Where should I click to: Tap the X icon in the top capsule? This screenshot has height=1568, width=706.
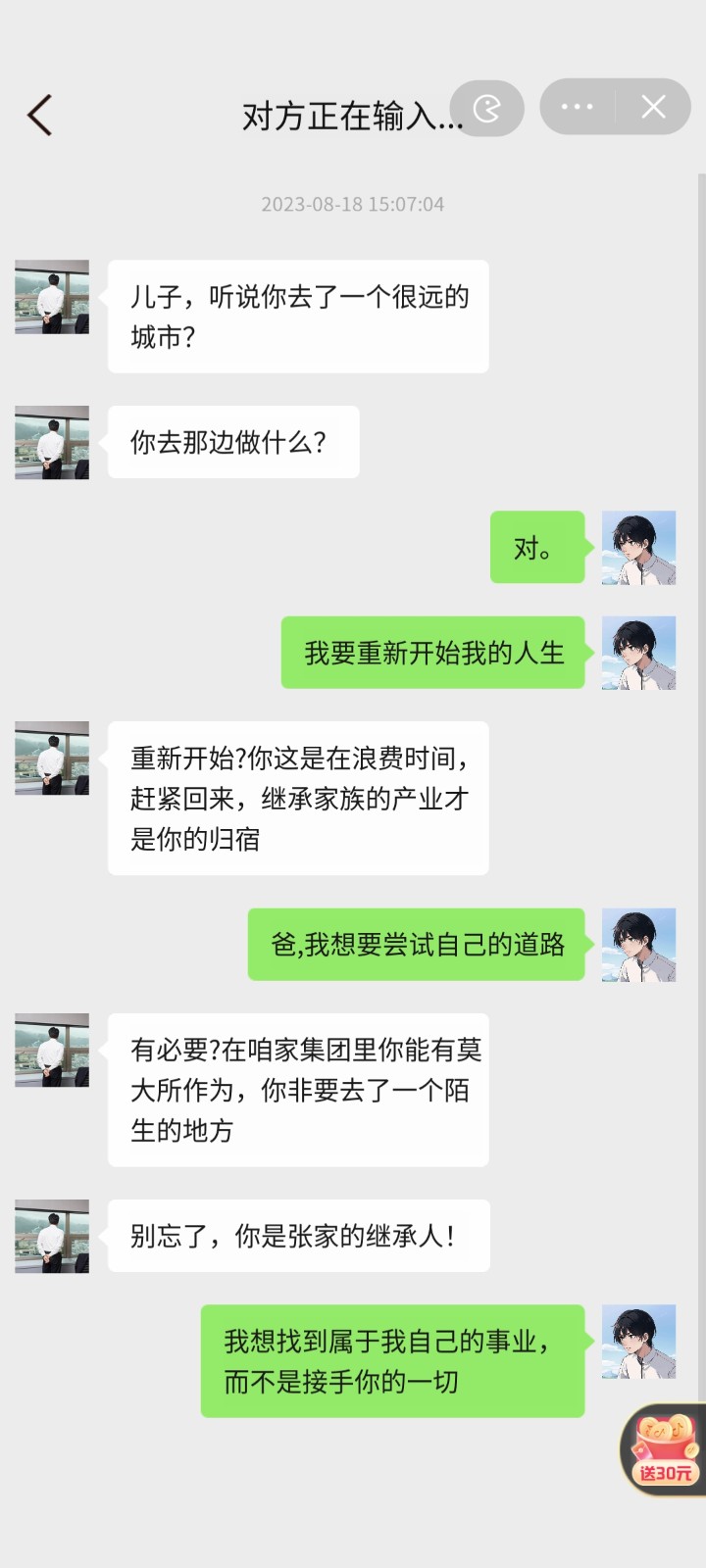pyautogui.click(x=652, y=107)
